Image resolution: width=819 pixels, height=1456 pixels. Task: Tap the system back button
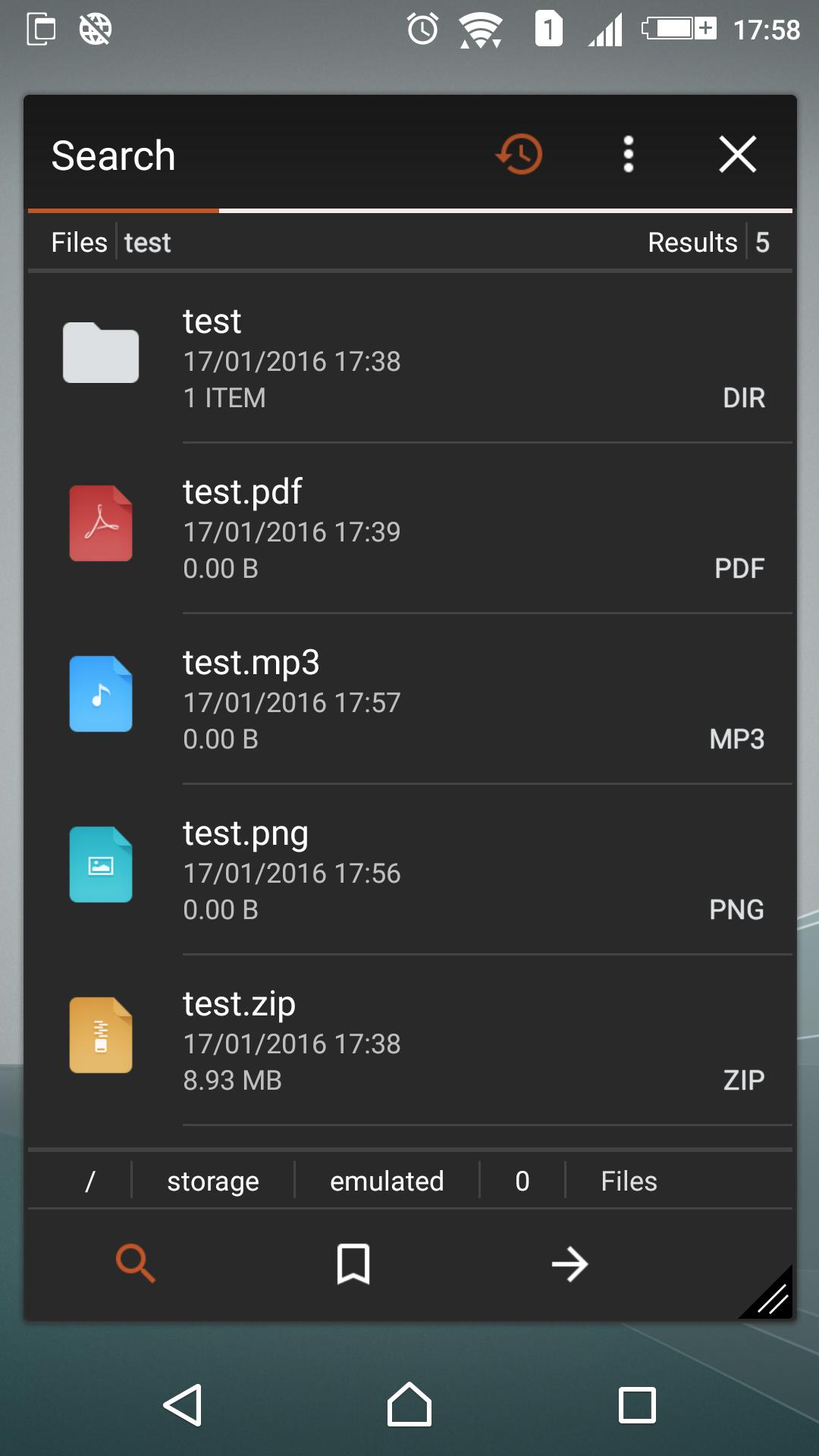[x=183, y=1405]
